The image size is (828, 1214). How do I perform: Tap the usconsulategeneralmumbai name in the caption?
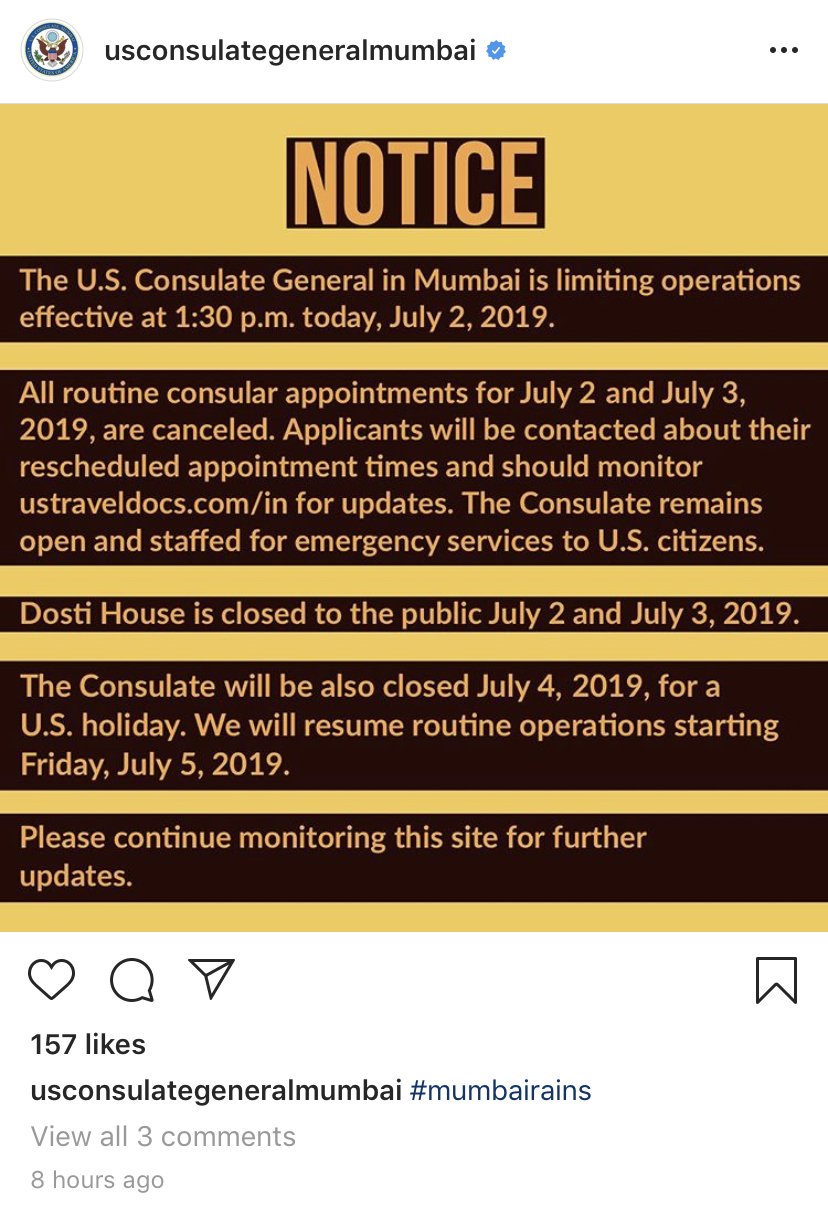tap(216, 1090)
